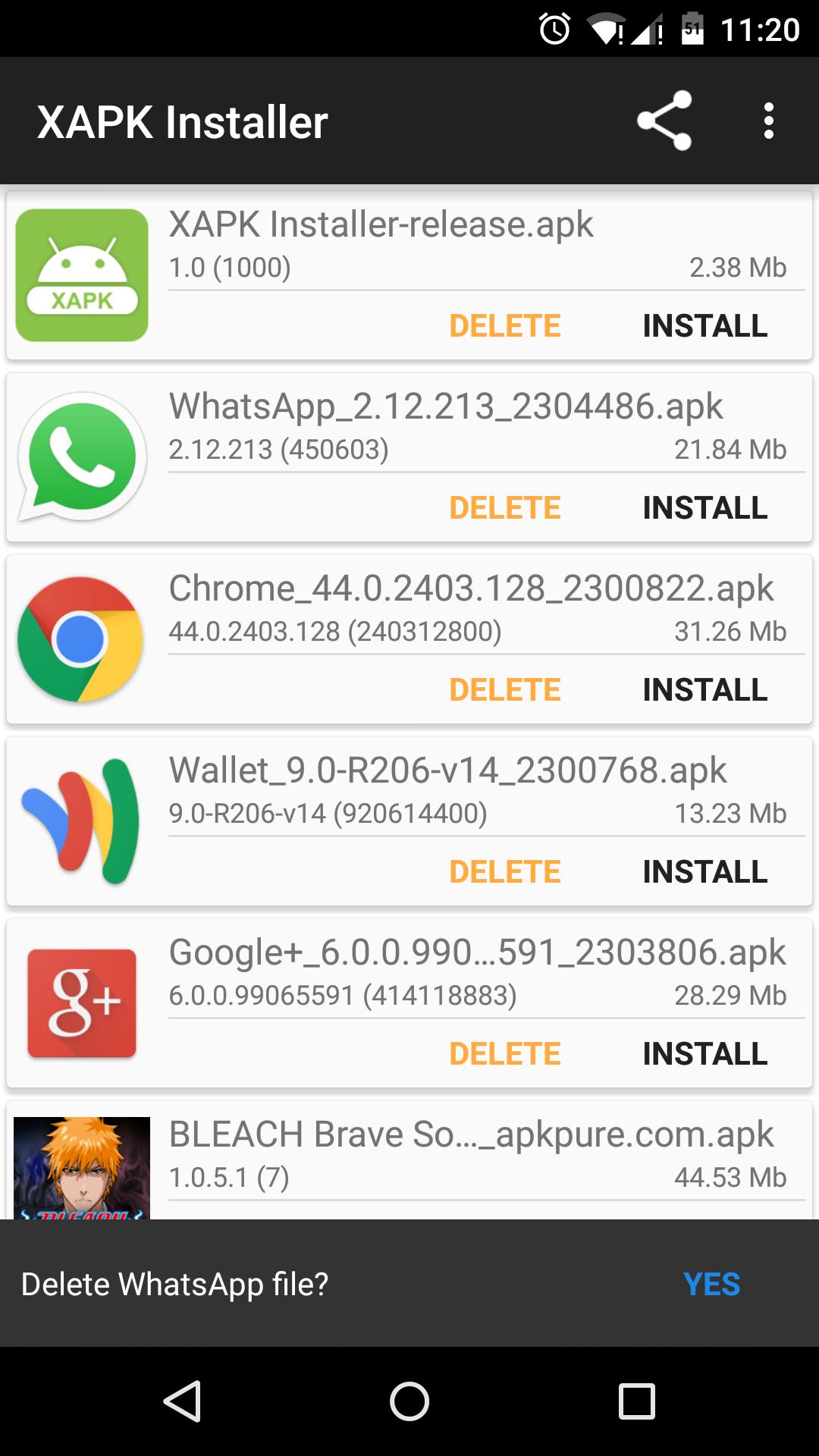Delete the WhatsApp apk
The image size is (819, 1456).
point(505,508)
